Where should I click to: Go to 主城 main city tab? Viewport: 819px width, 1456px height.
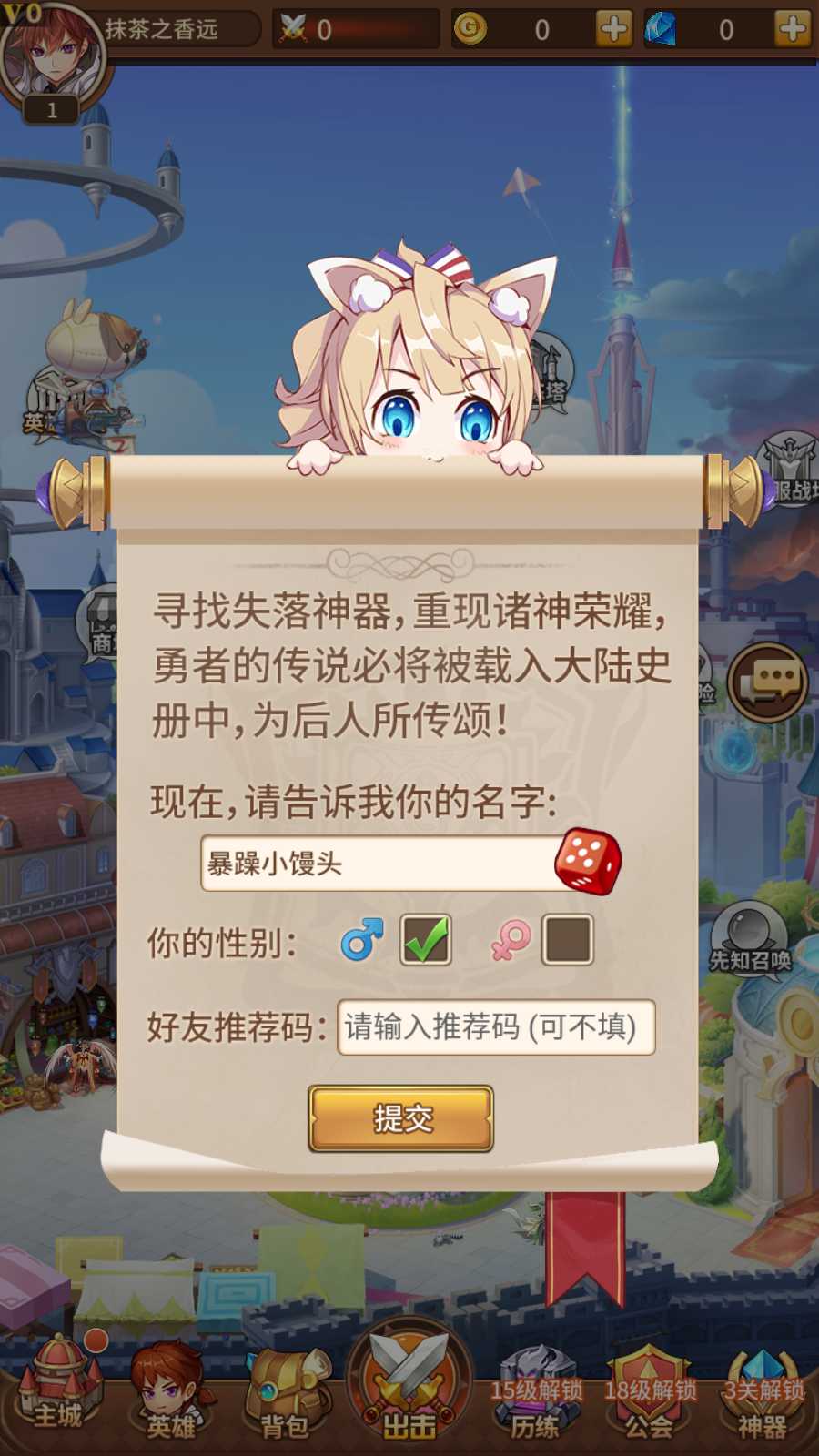(x=56, y=1388)
